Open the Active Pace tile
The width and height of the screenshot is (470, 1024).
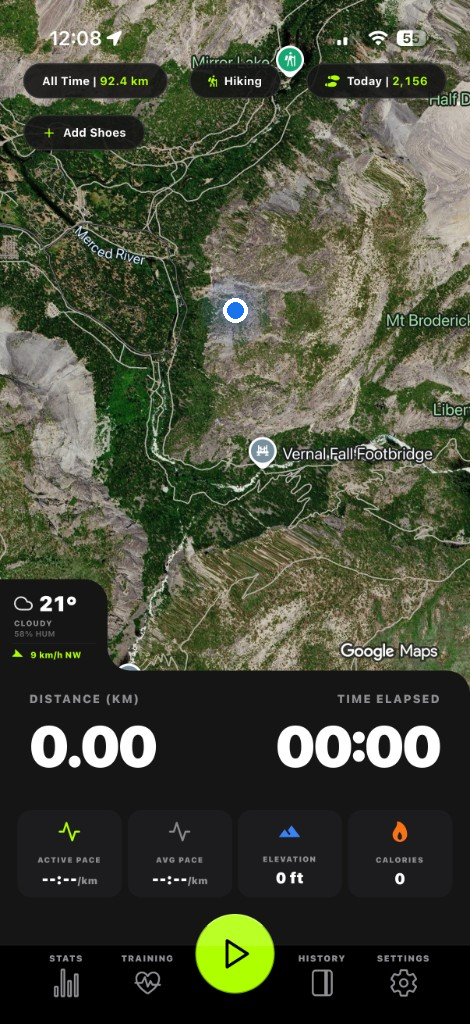click(70, 854)
